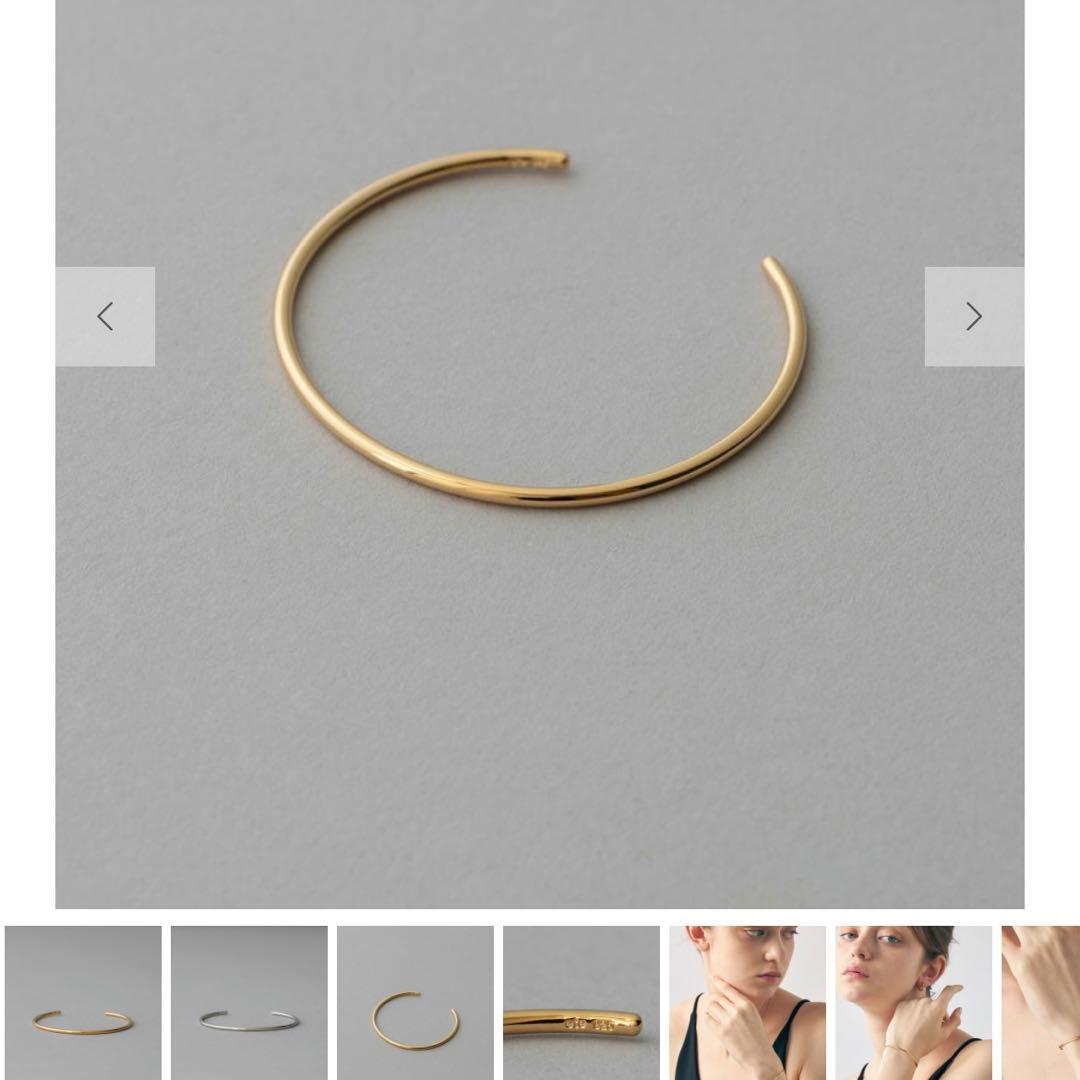This screenshot has height=1080, width=1080.
Task: Advance to the next product image
Action: [x=973, y=317]
